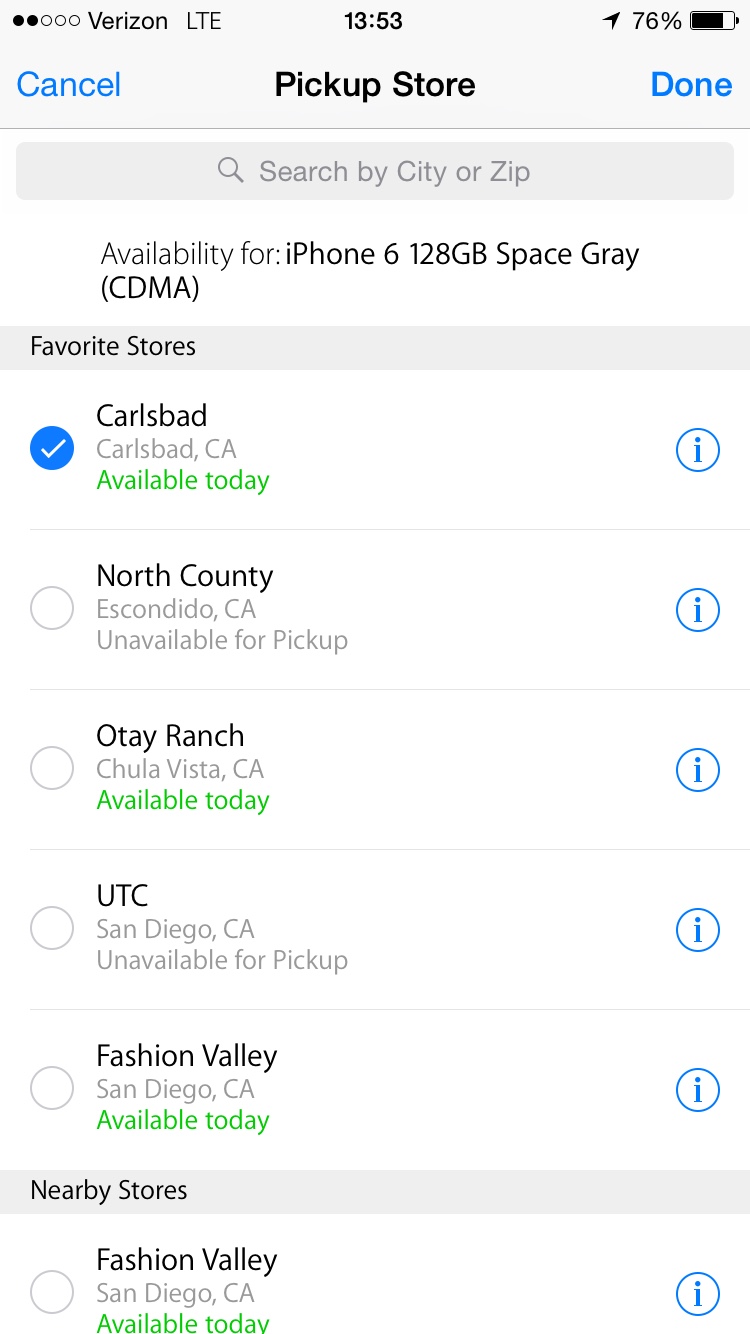Confirm the store choice with Done
This screenshot has height=1334, width=750.
click(x=691, y=85)
